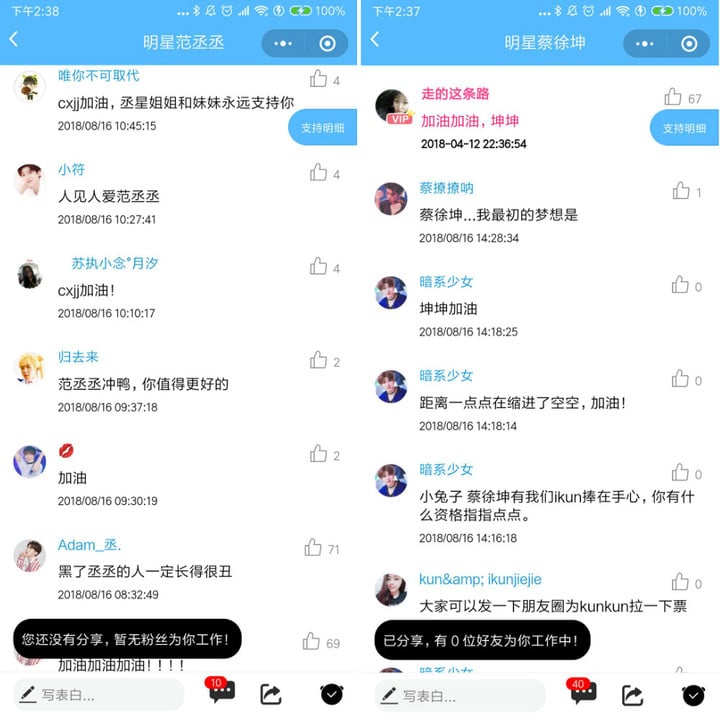Open the comment box on the 范丞丞 page

98,695
